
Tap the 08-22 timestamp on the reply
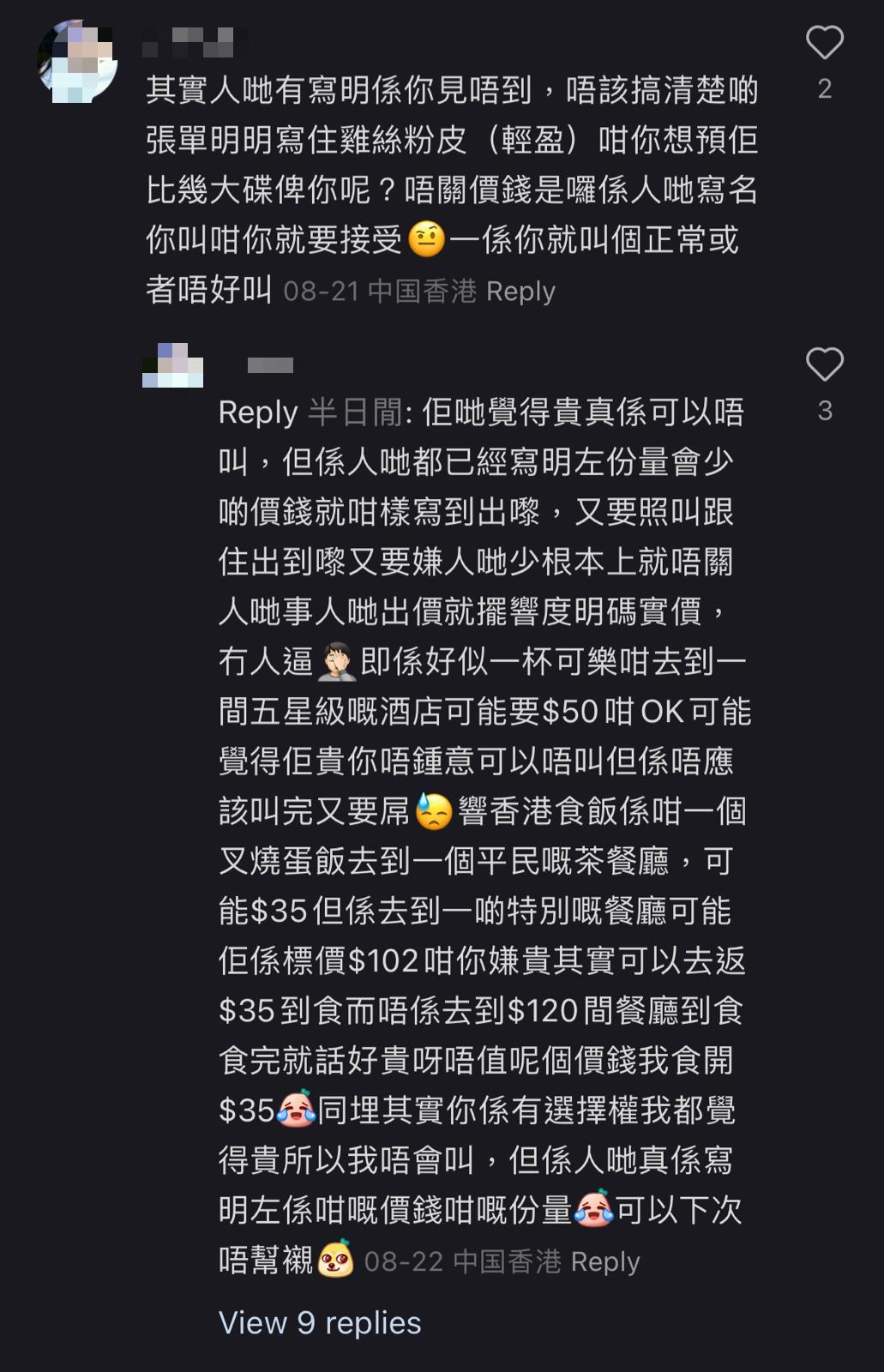pos(403,1261)
